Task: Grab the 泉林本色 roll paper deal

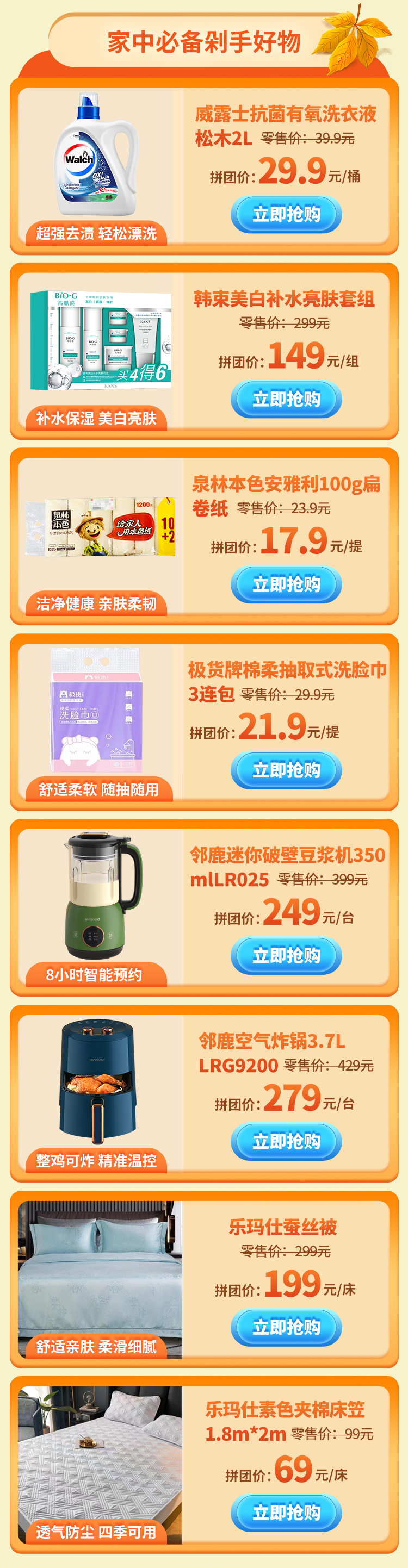Action: [286, 584]
